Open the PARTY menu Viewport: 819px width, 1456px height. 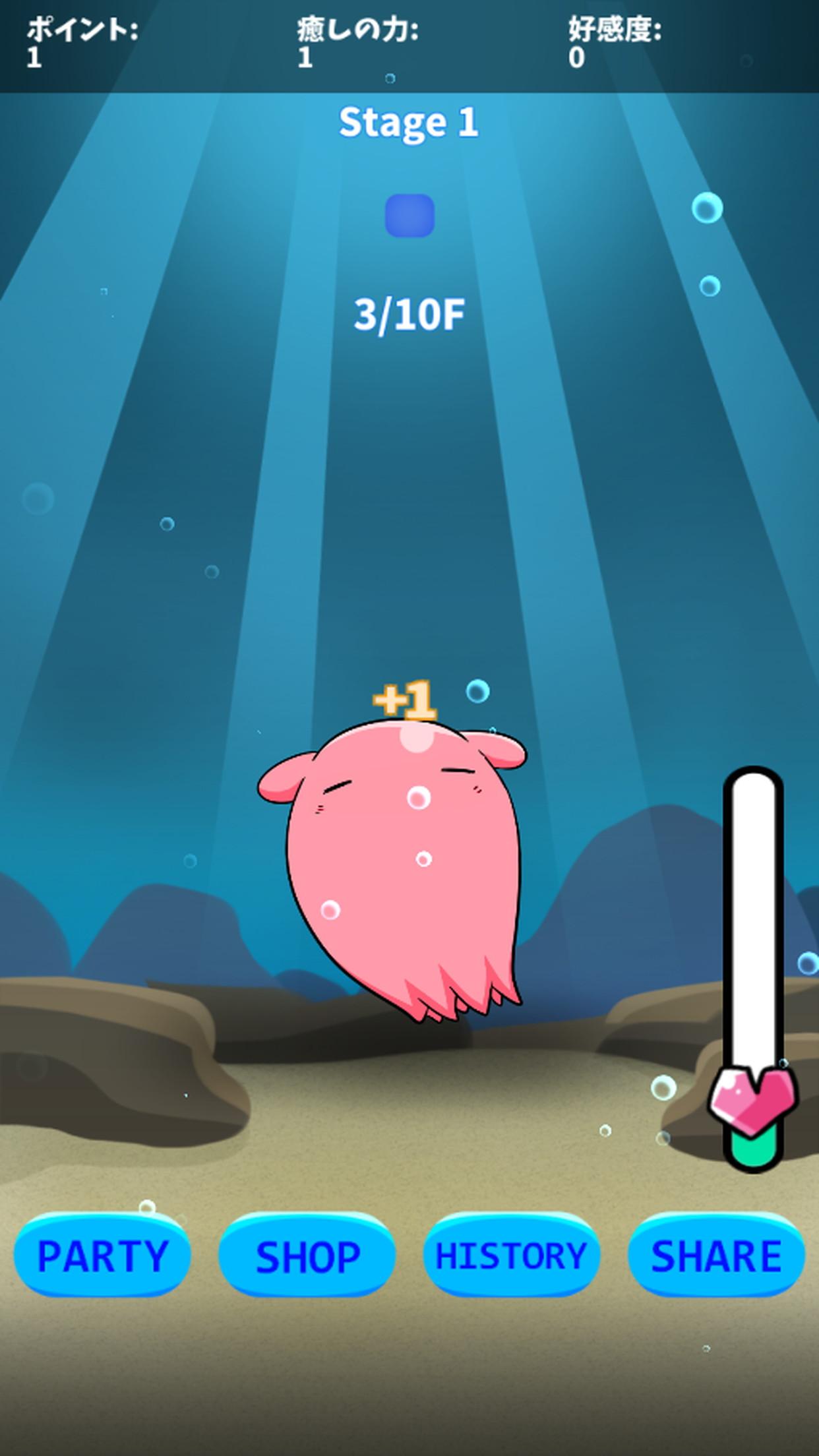(102, 1256)
